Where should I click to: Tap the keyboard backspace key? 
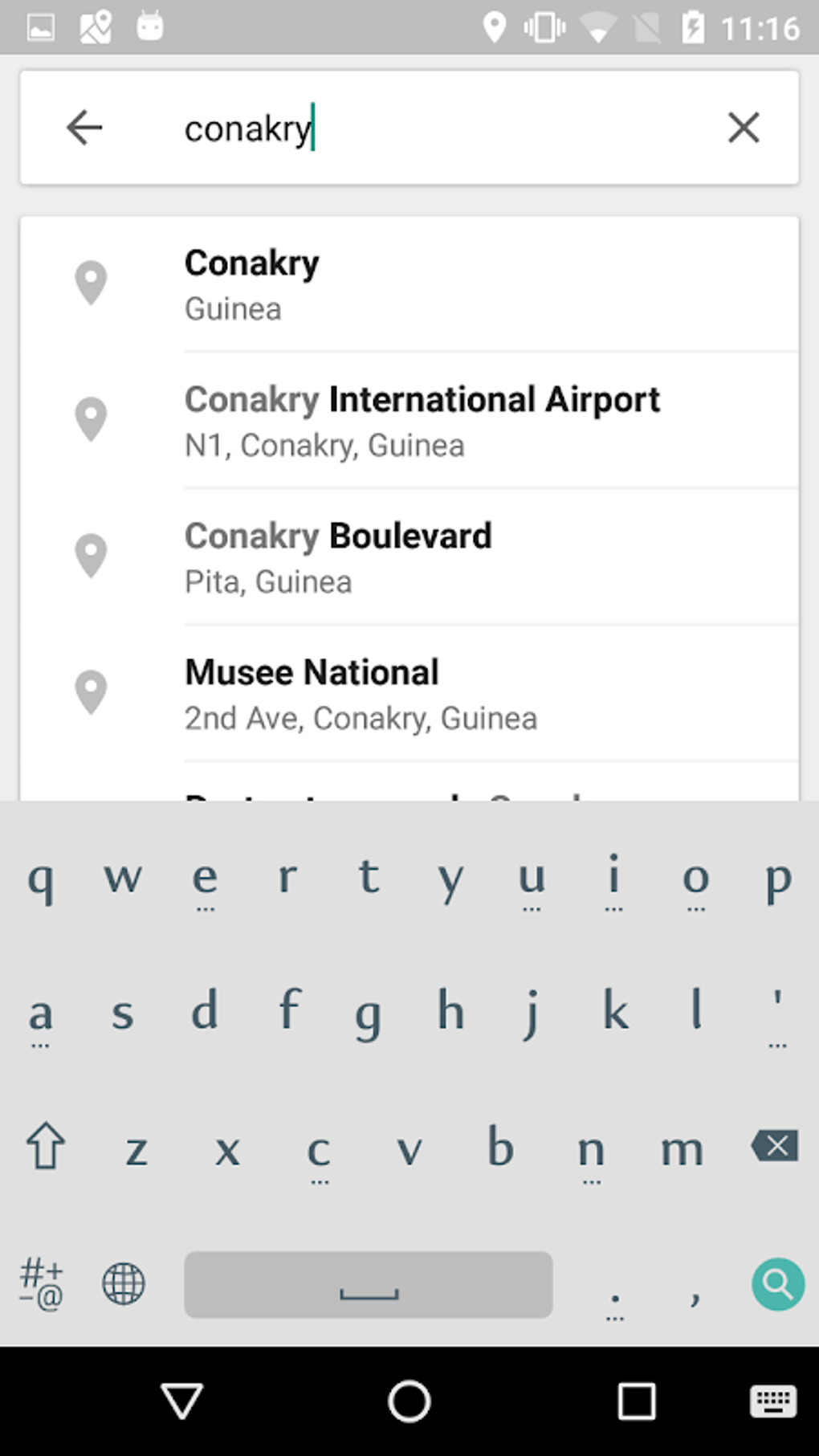[775, 1146]
